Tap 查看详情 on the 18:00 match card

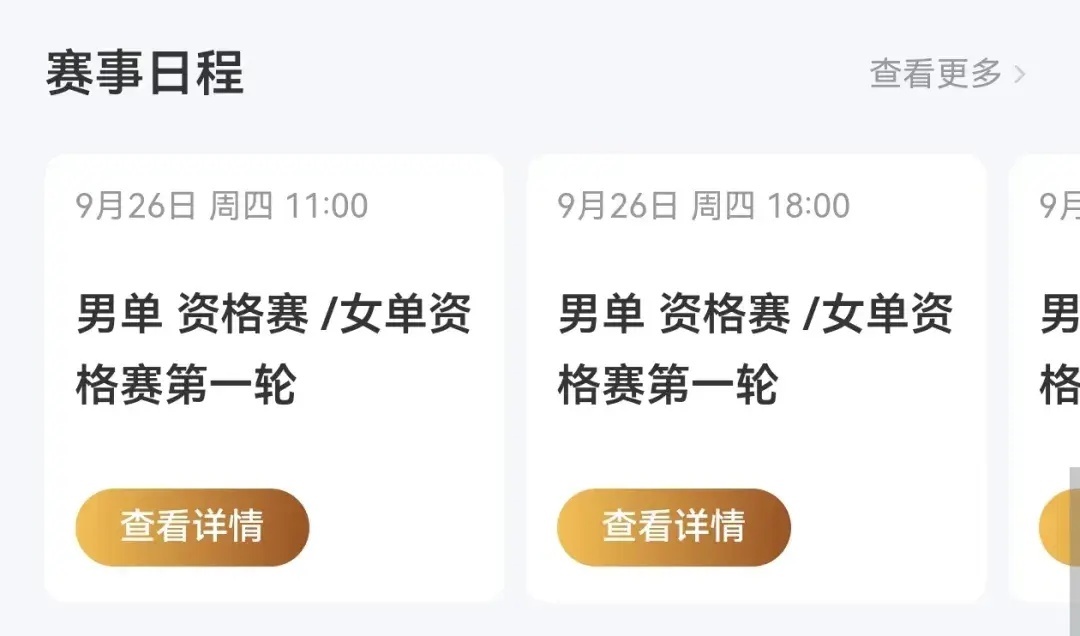(x=673, y=526)
